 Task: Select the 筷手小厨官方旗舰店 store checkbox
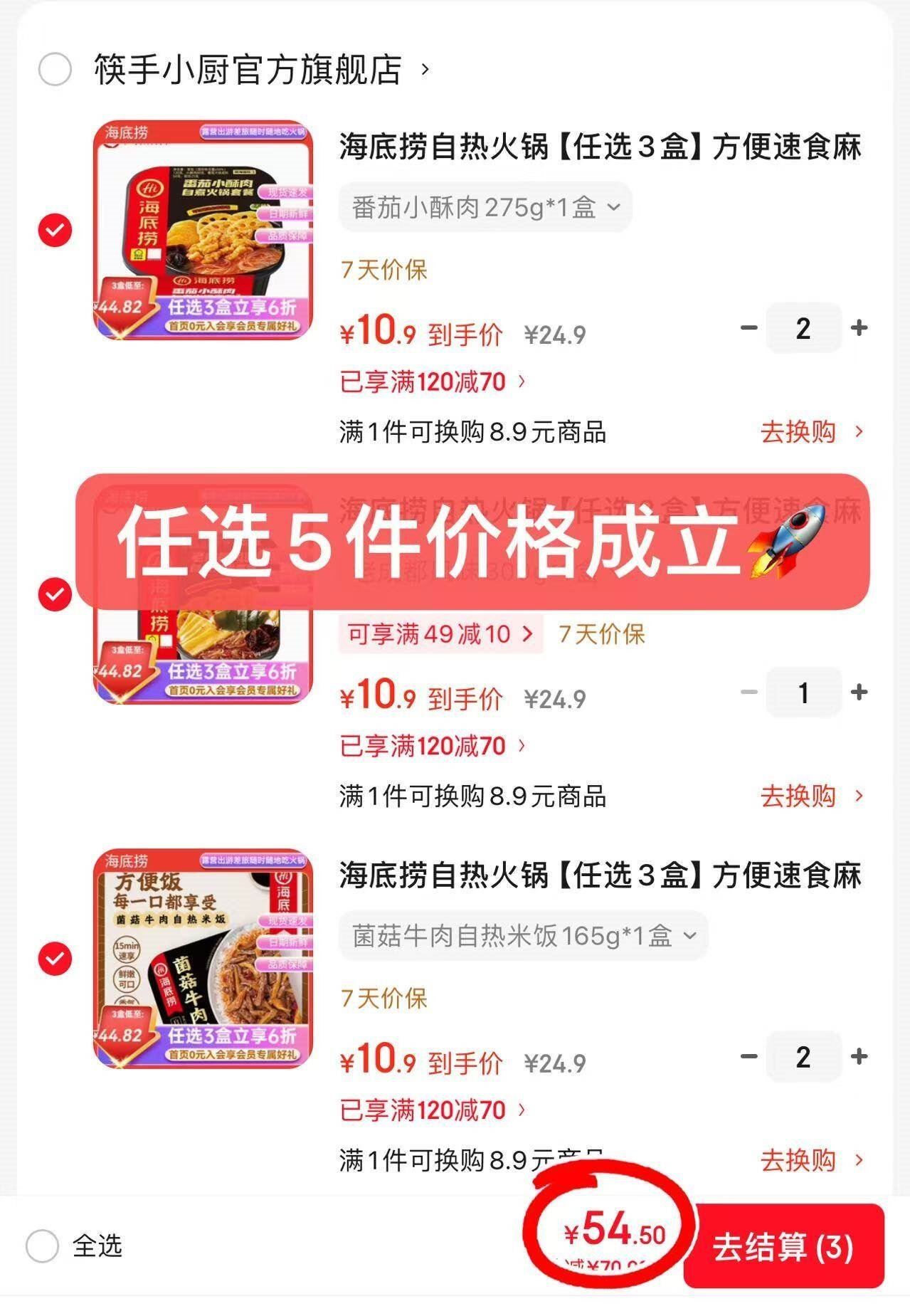[55, 70]
